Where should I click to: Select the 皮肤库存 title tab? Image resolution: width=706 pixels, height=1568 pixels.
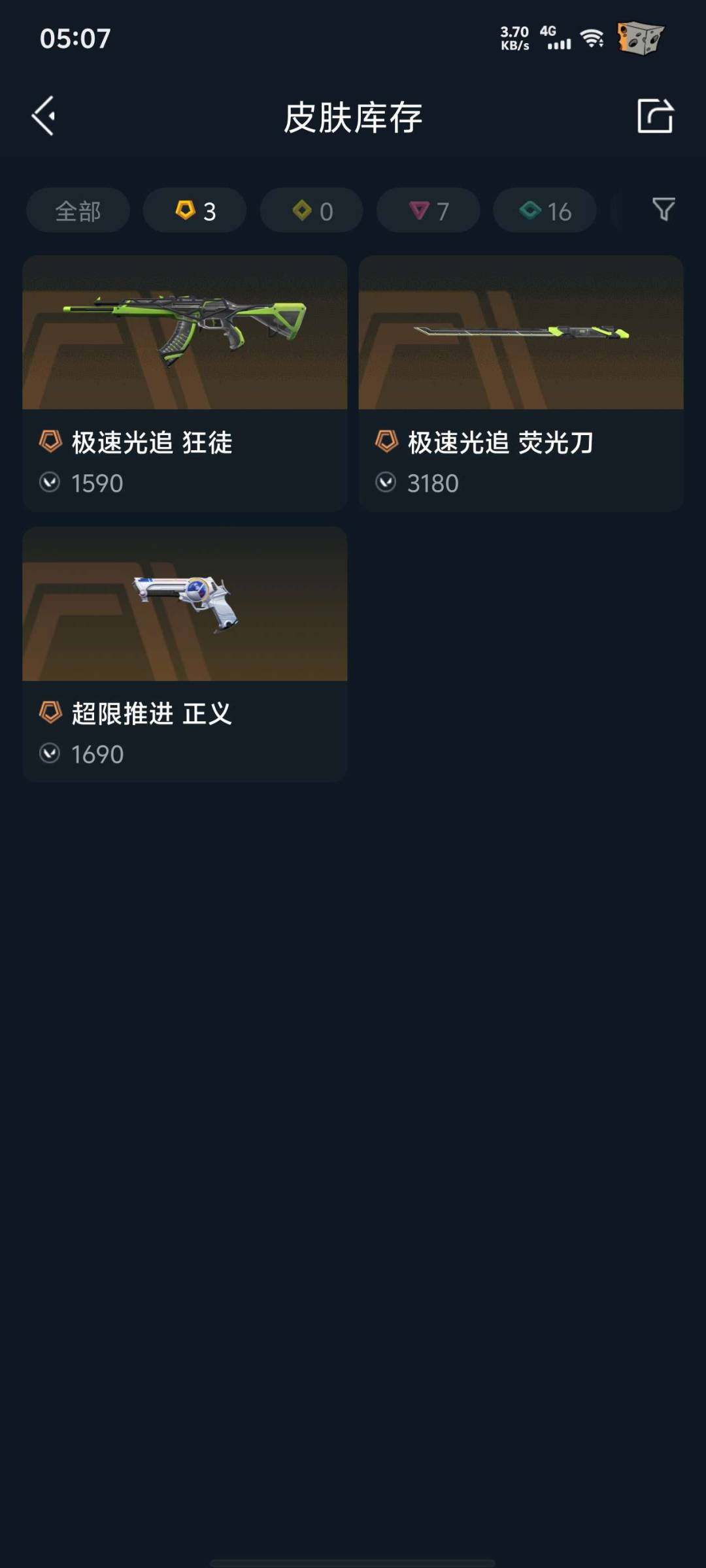(353, 118)
